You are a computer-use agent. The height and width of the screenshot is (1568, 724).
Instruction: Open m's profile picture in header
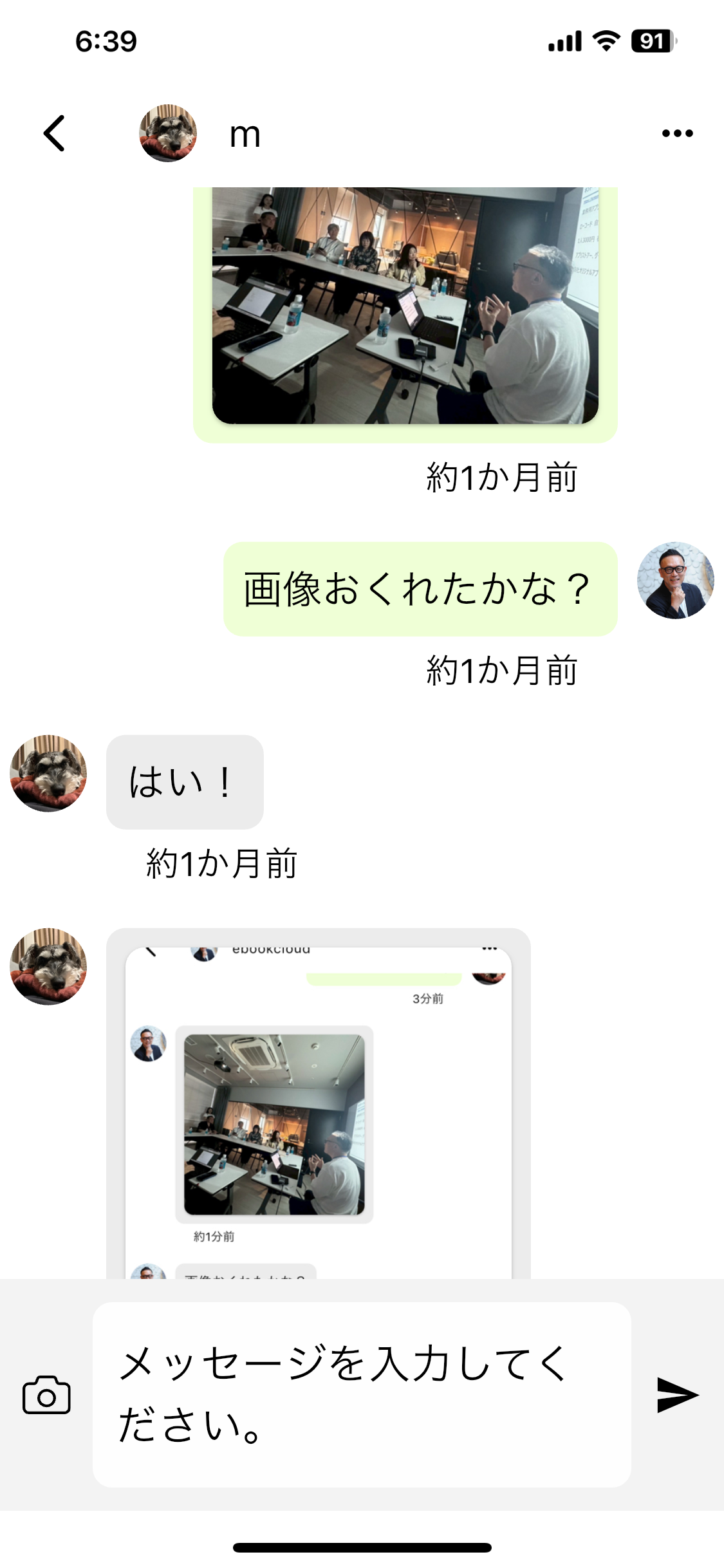tap(168, 133)
